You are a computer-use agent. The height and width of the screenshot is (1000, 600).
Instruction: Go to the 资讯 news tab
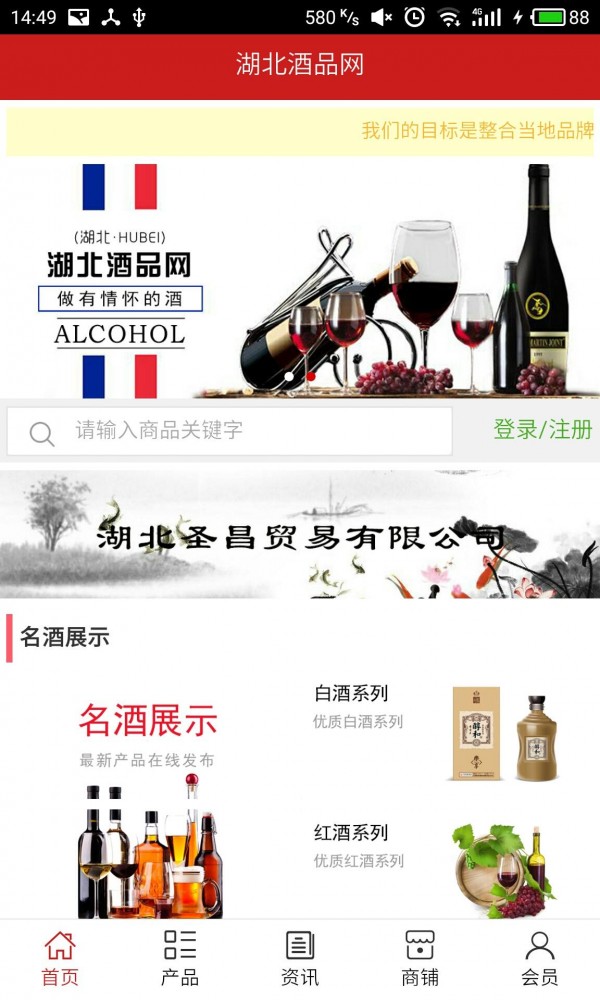[300, 958]
